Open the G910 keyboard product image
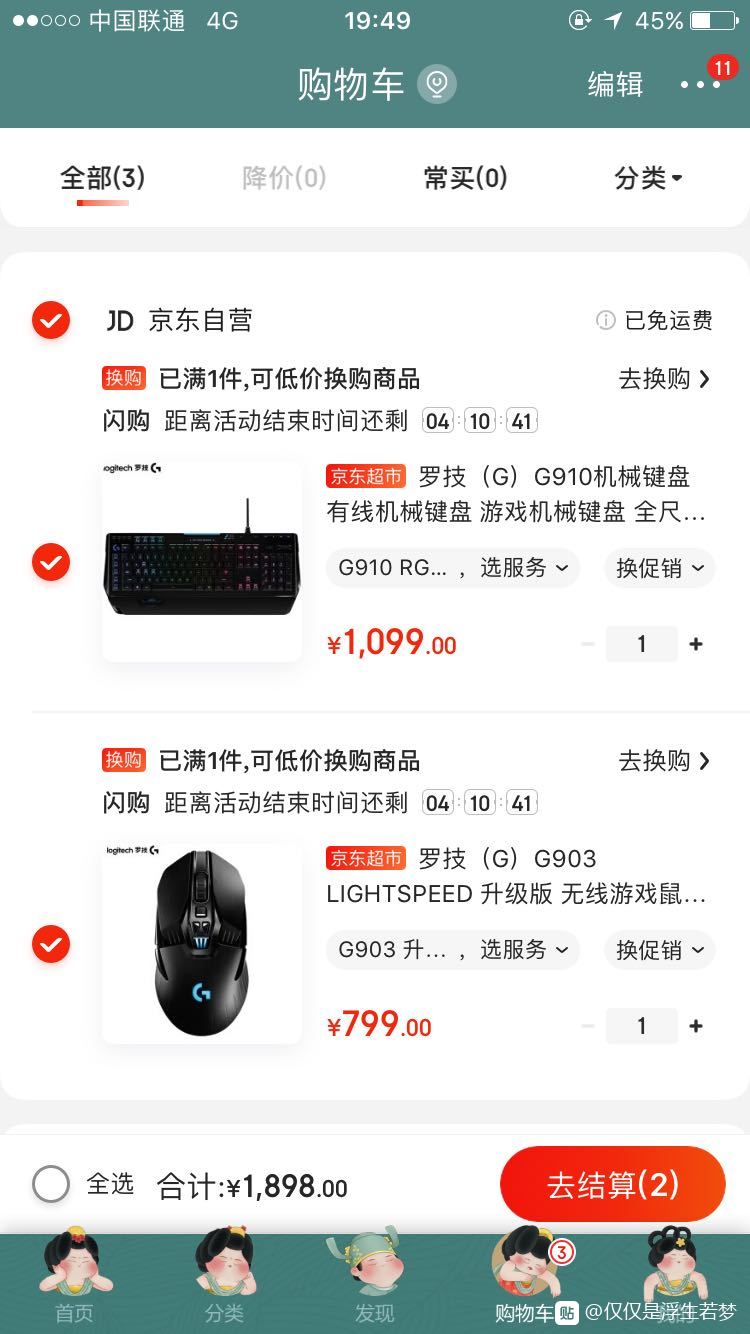 coord(202,562)
